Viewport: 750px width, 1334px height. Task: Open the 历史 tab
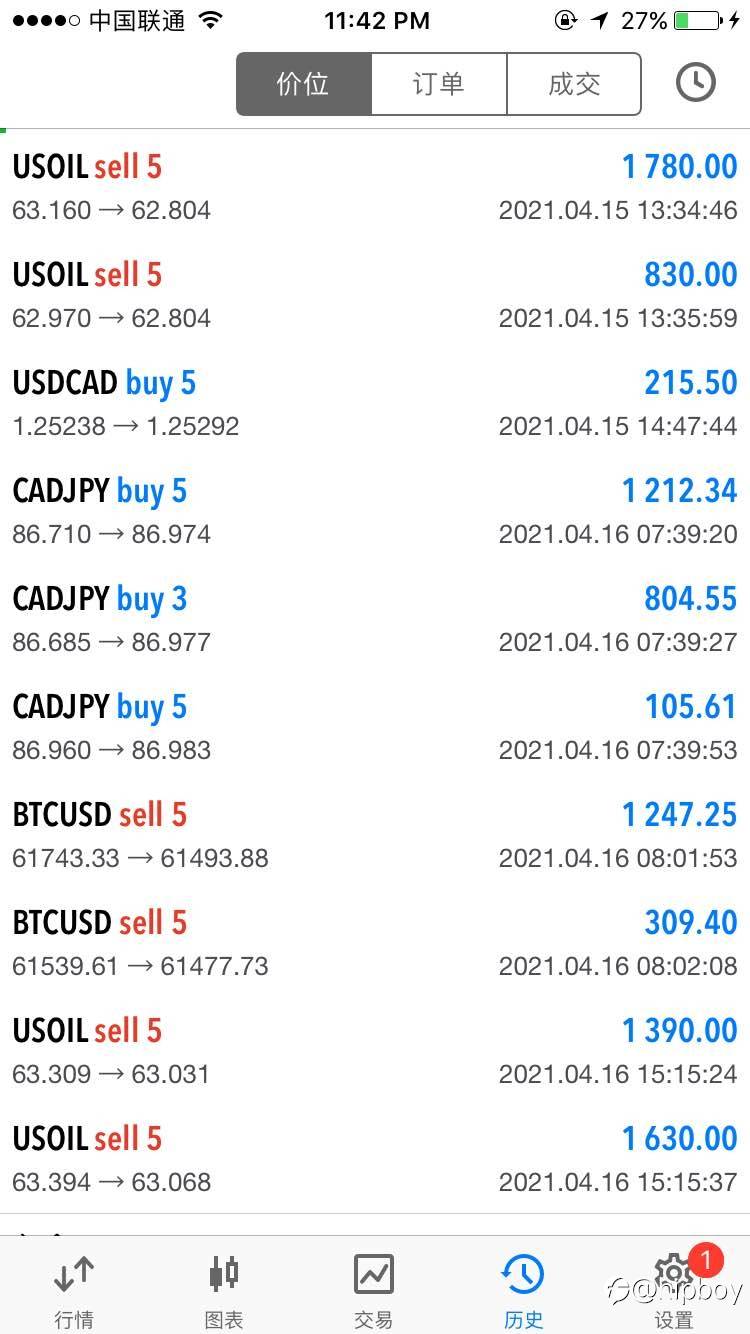pyautogui.click(x=524, y=1290)
